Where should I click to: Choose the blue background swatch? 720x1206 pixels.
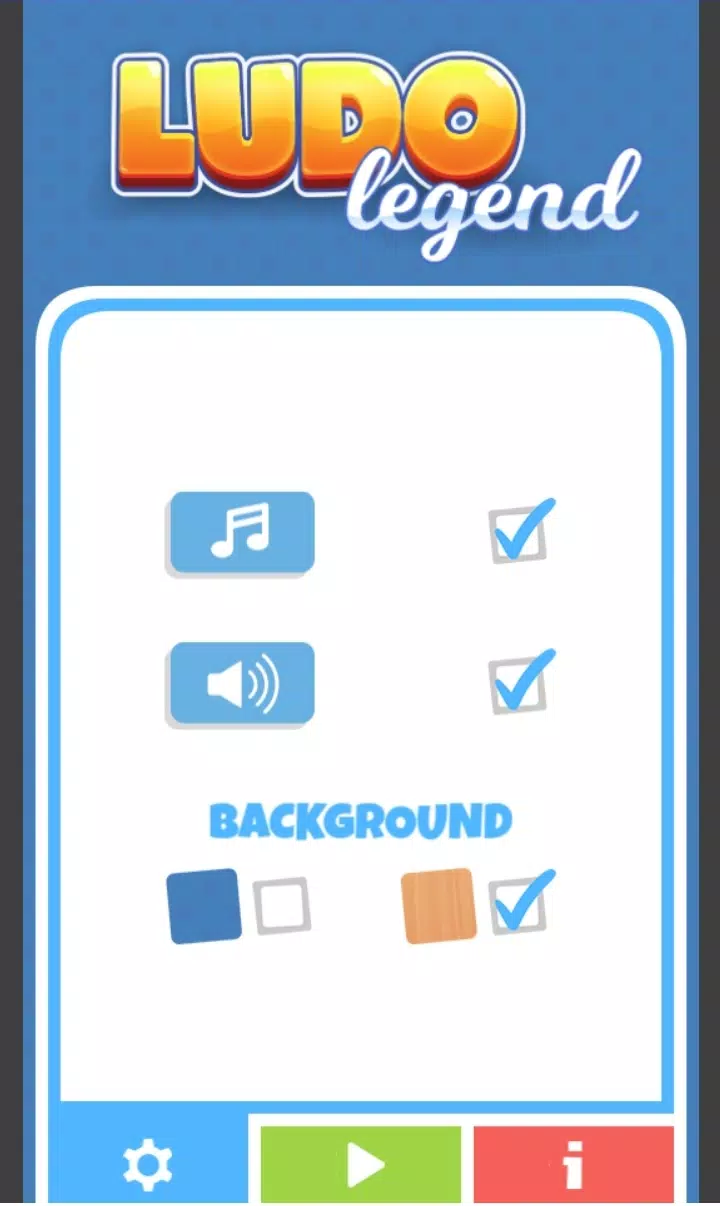click(x=204, y=906)
